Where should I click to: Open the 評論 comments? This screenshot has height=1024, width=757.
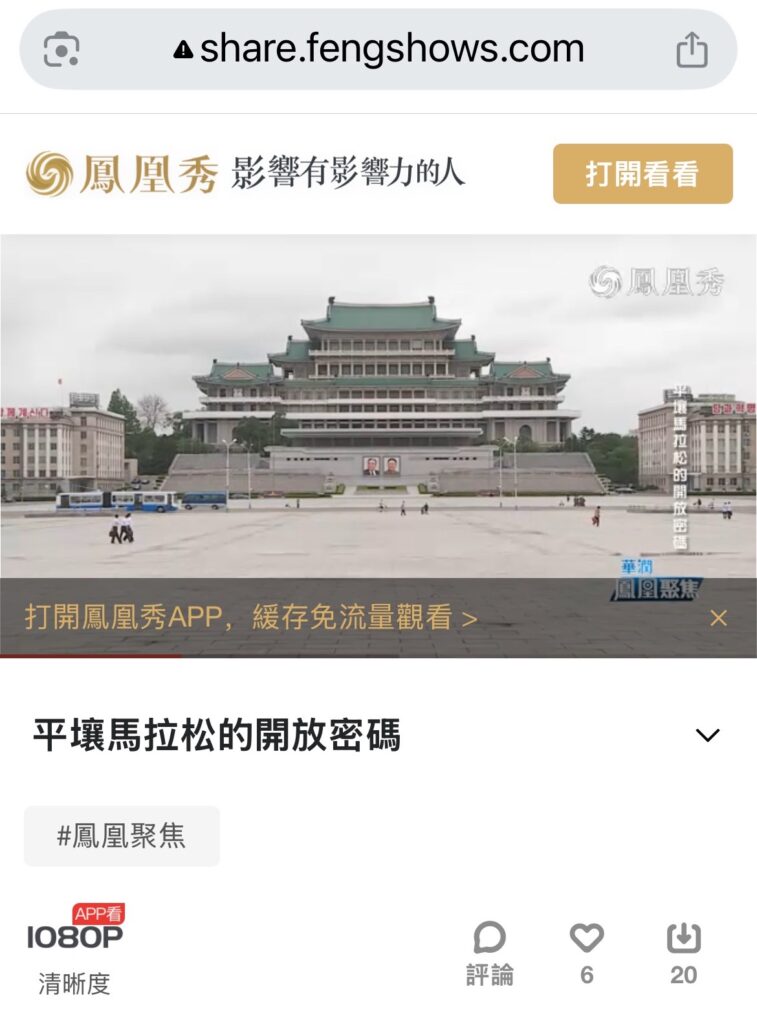pos(489,952)
